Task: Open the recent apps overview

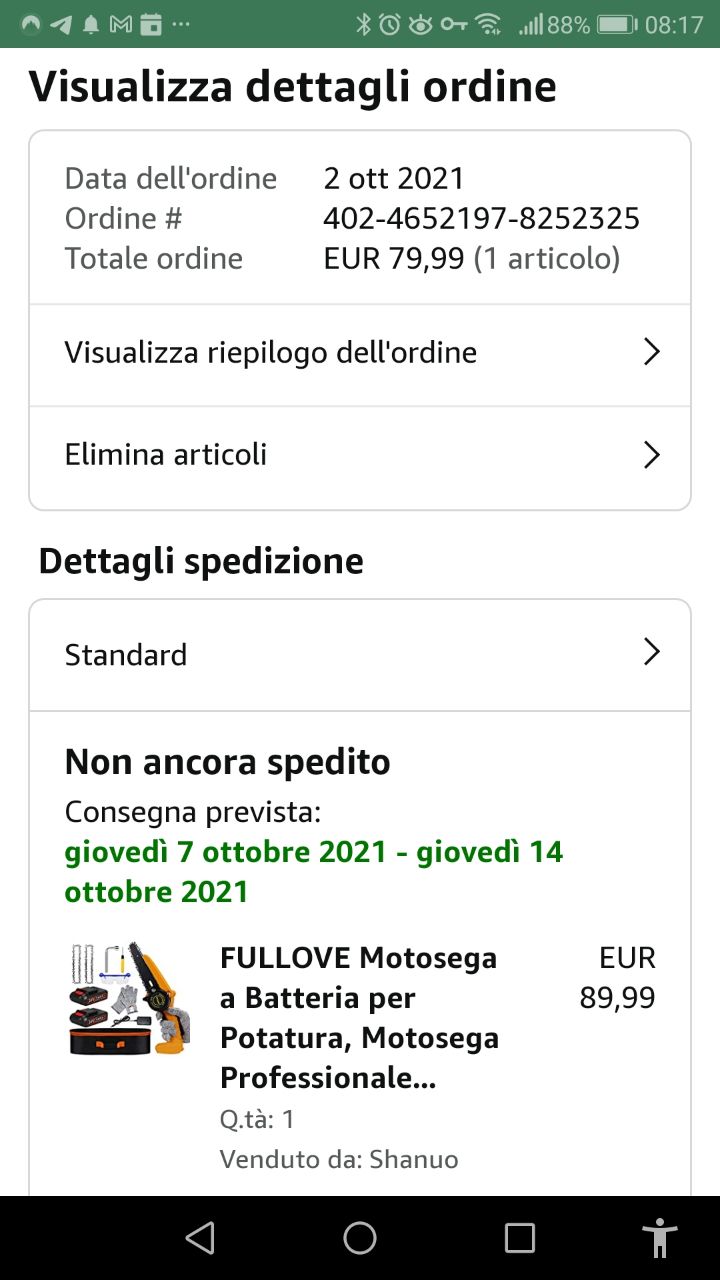Action: tap(520, 1238)
